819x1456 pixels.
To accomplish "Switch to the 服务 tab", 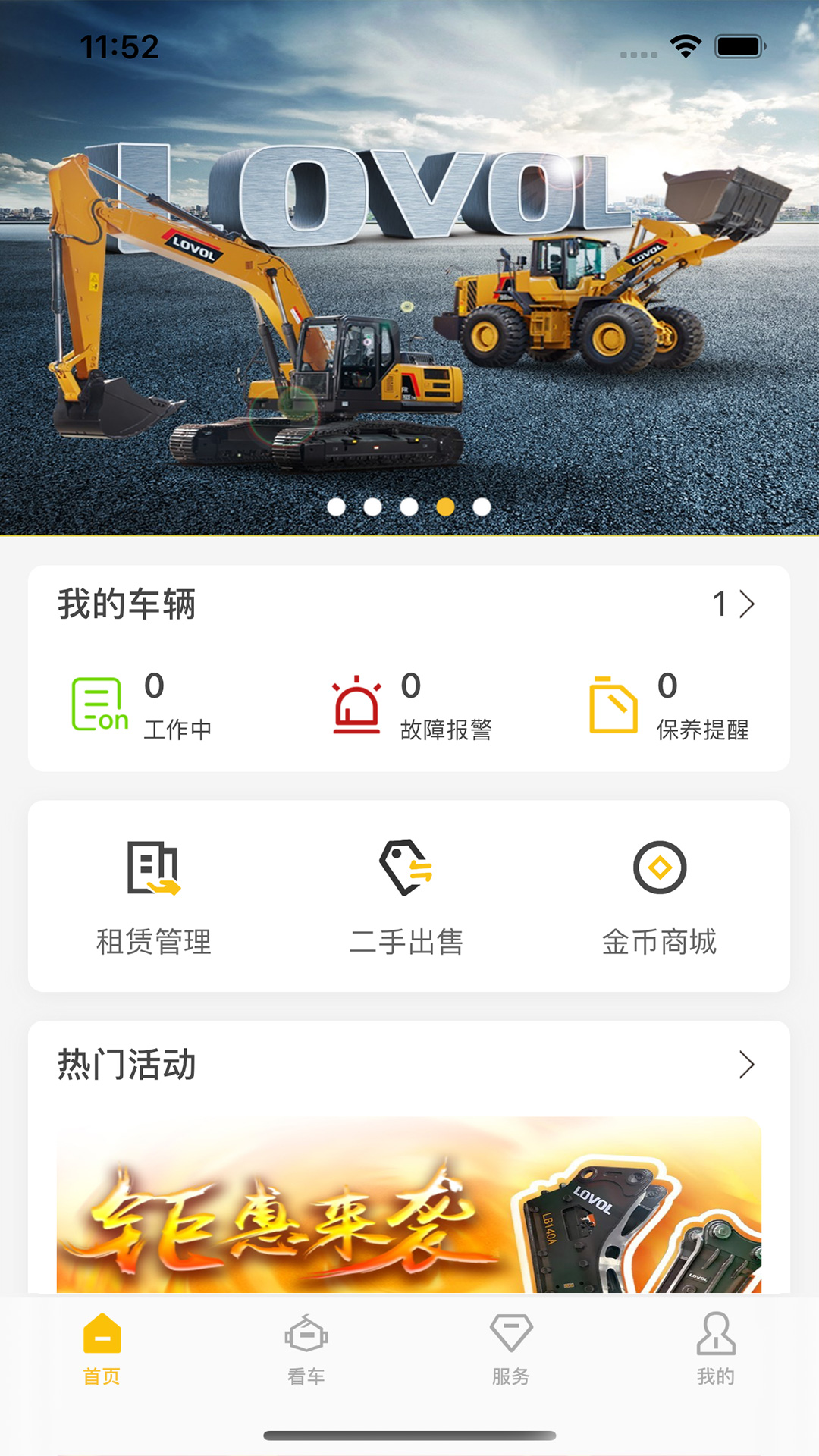I will 511,1351.
